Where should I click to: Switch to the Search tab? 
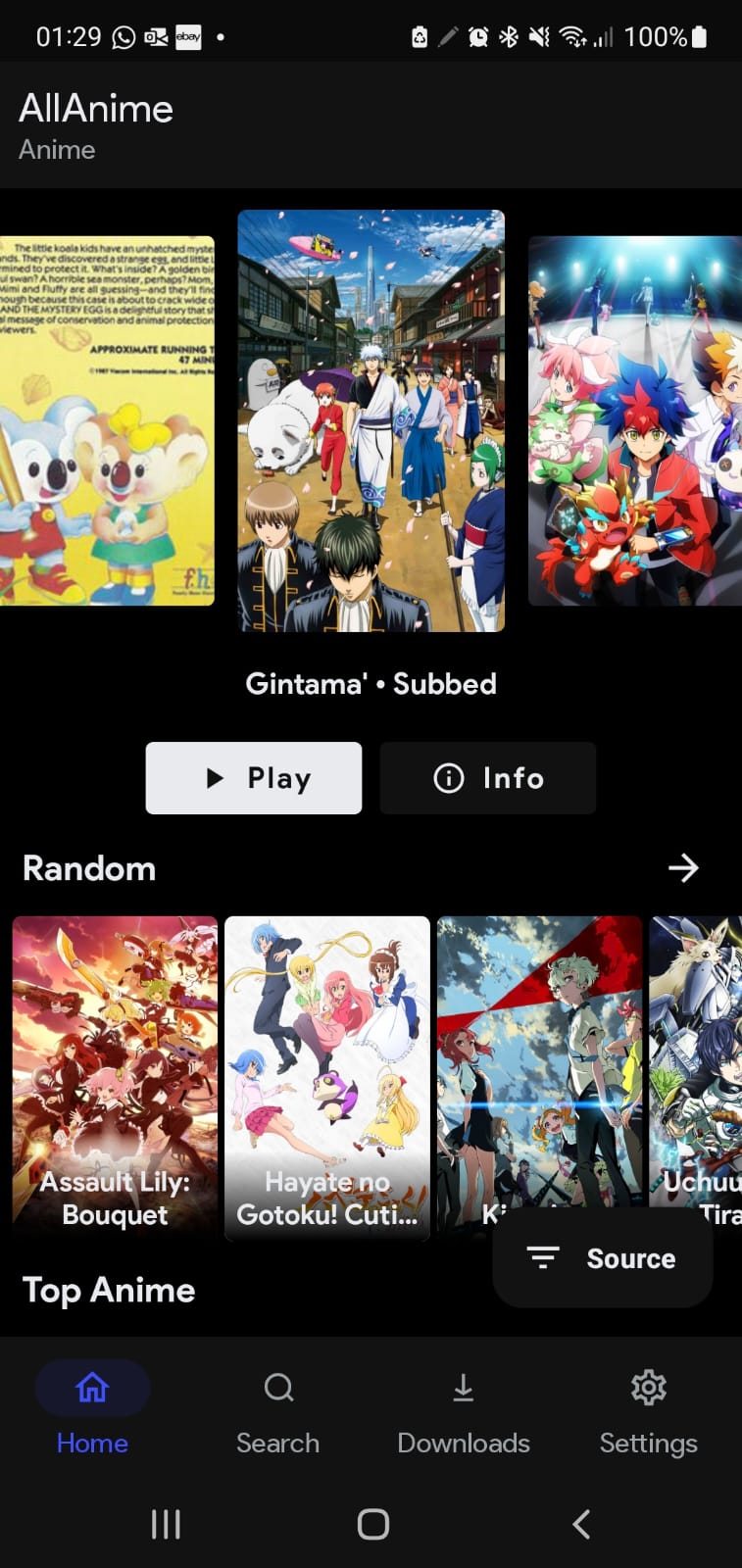tap(278, 1409)
